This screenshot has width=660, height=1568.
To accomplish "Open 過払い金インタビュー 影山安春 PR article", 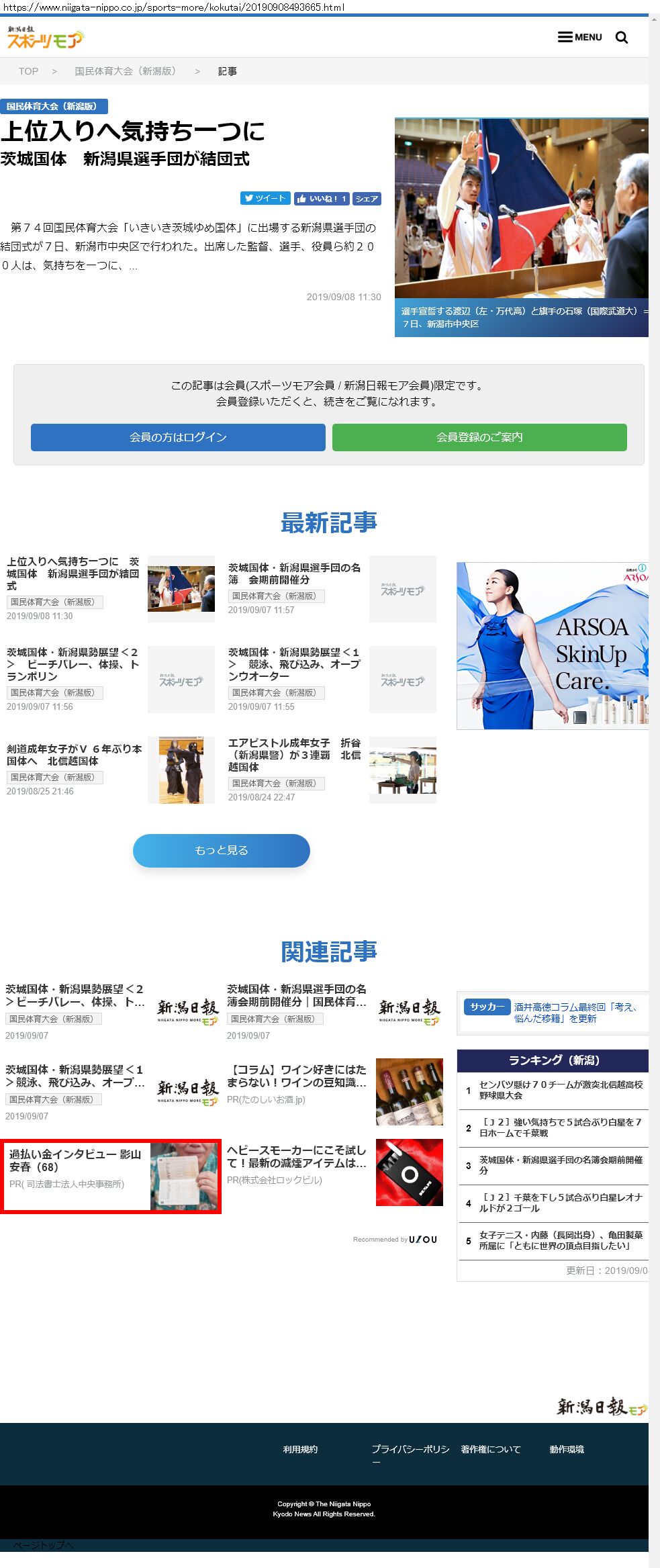I will point(75,1160).
